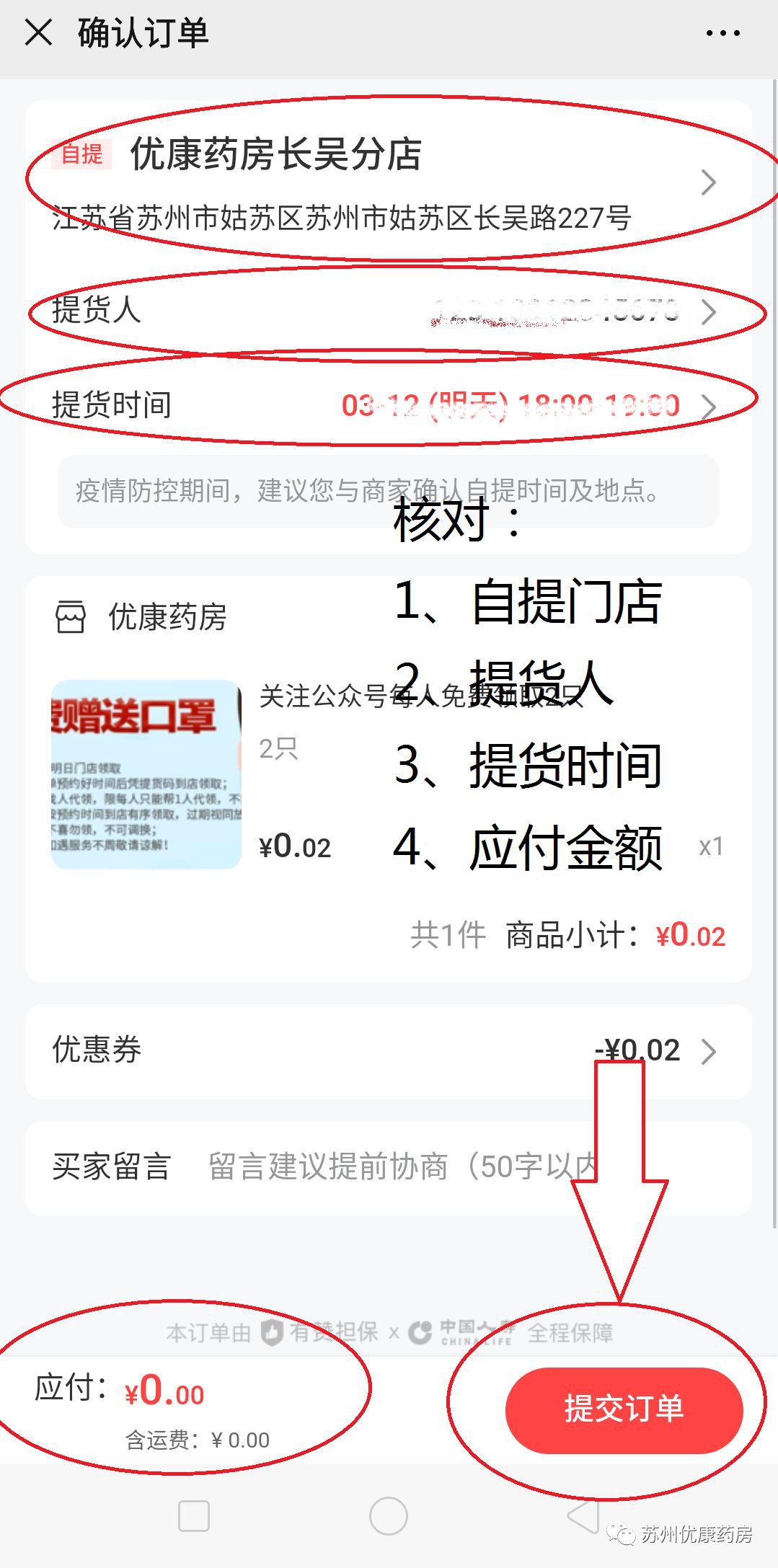Go to the system home screen
The height and width of the screenshot is (1568, 778).
[x=388, y=1515]
